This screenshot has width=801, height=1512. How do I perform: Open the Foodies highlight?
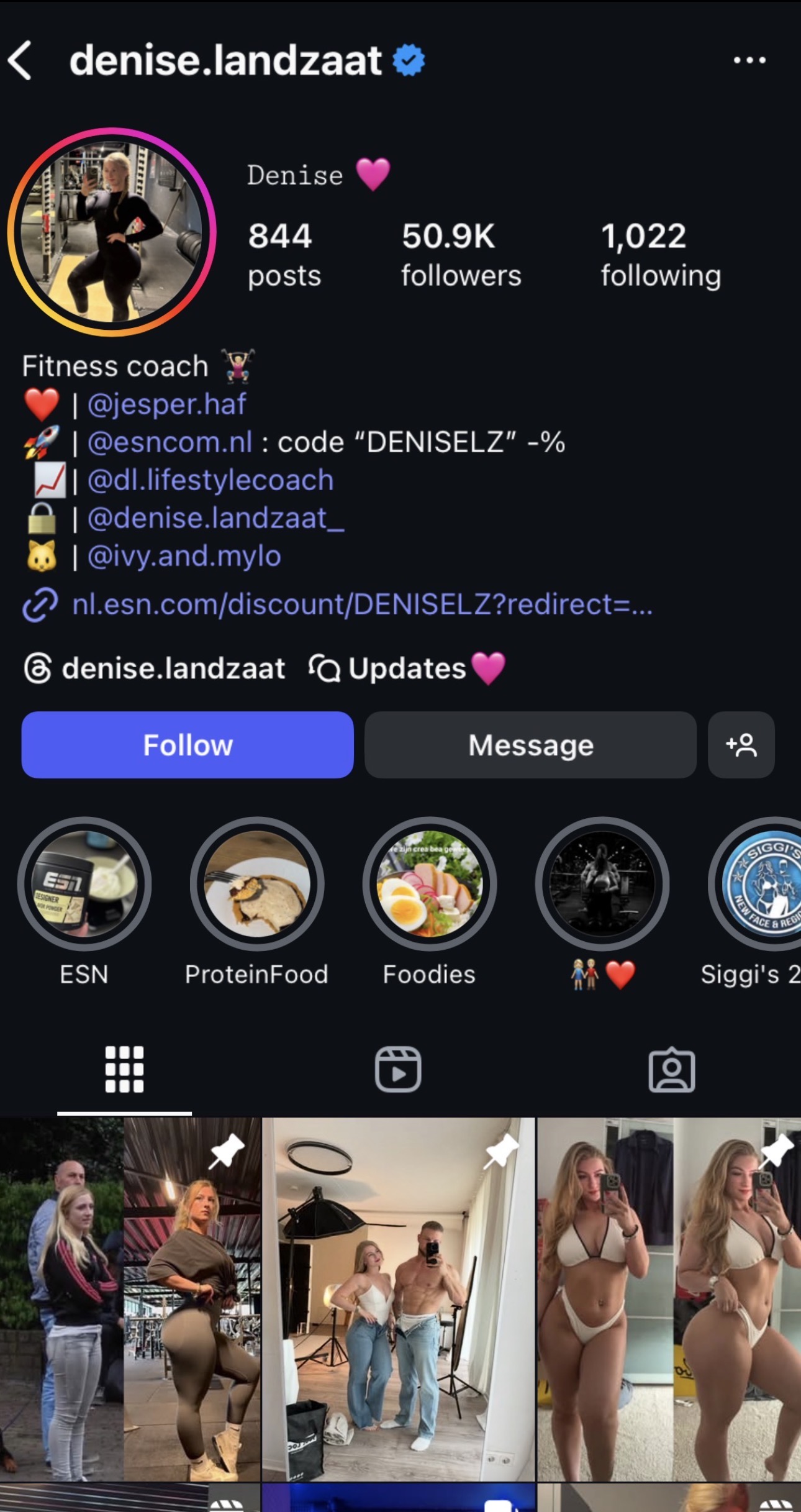tap(429, 884)
